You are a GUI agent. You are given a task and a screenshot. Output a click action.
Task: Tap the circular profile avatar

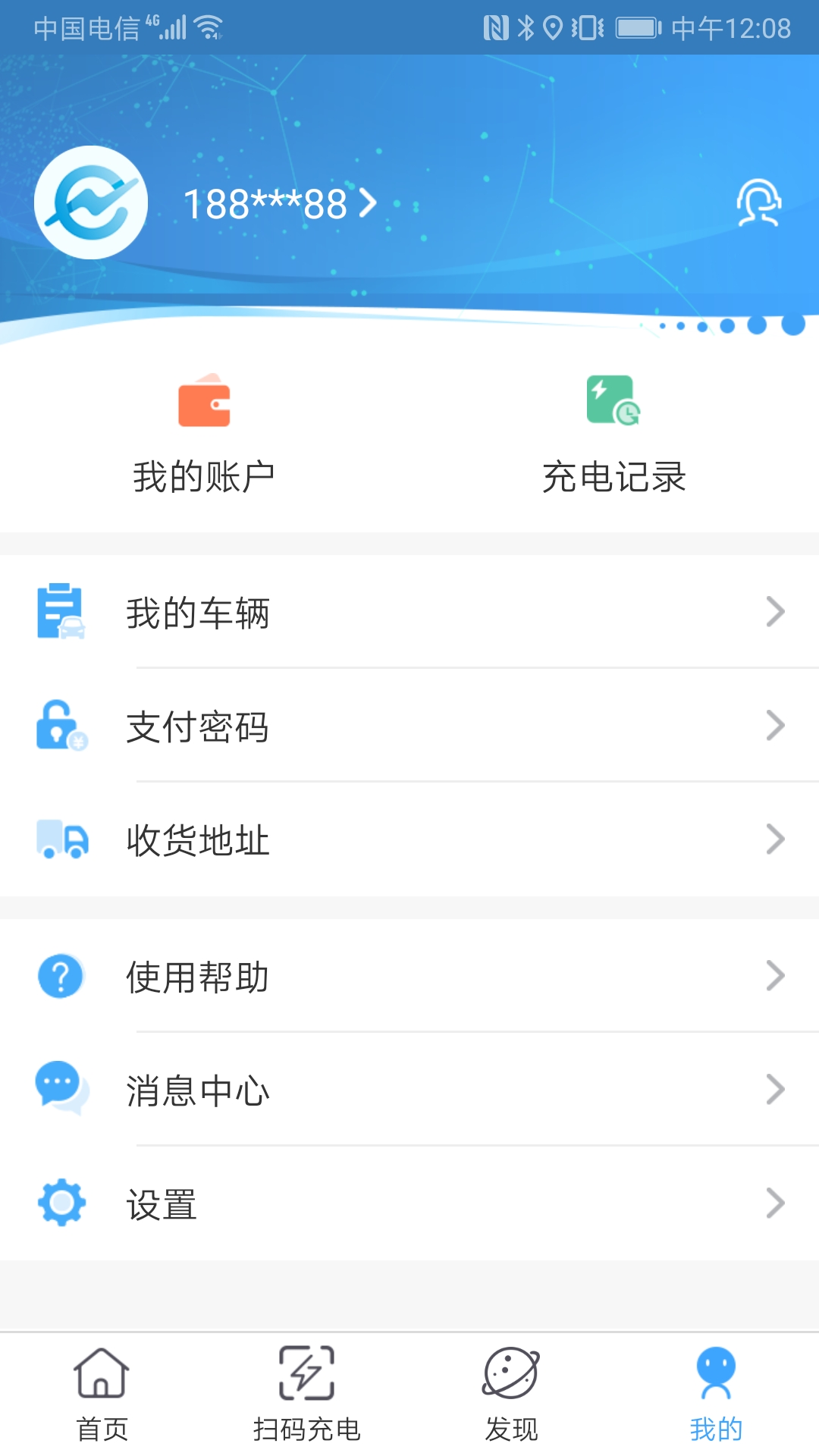(x=91, y=203)
